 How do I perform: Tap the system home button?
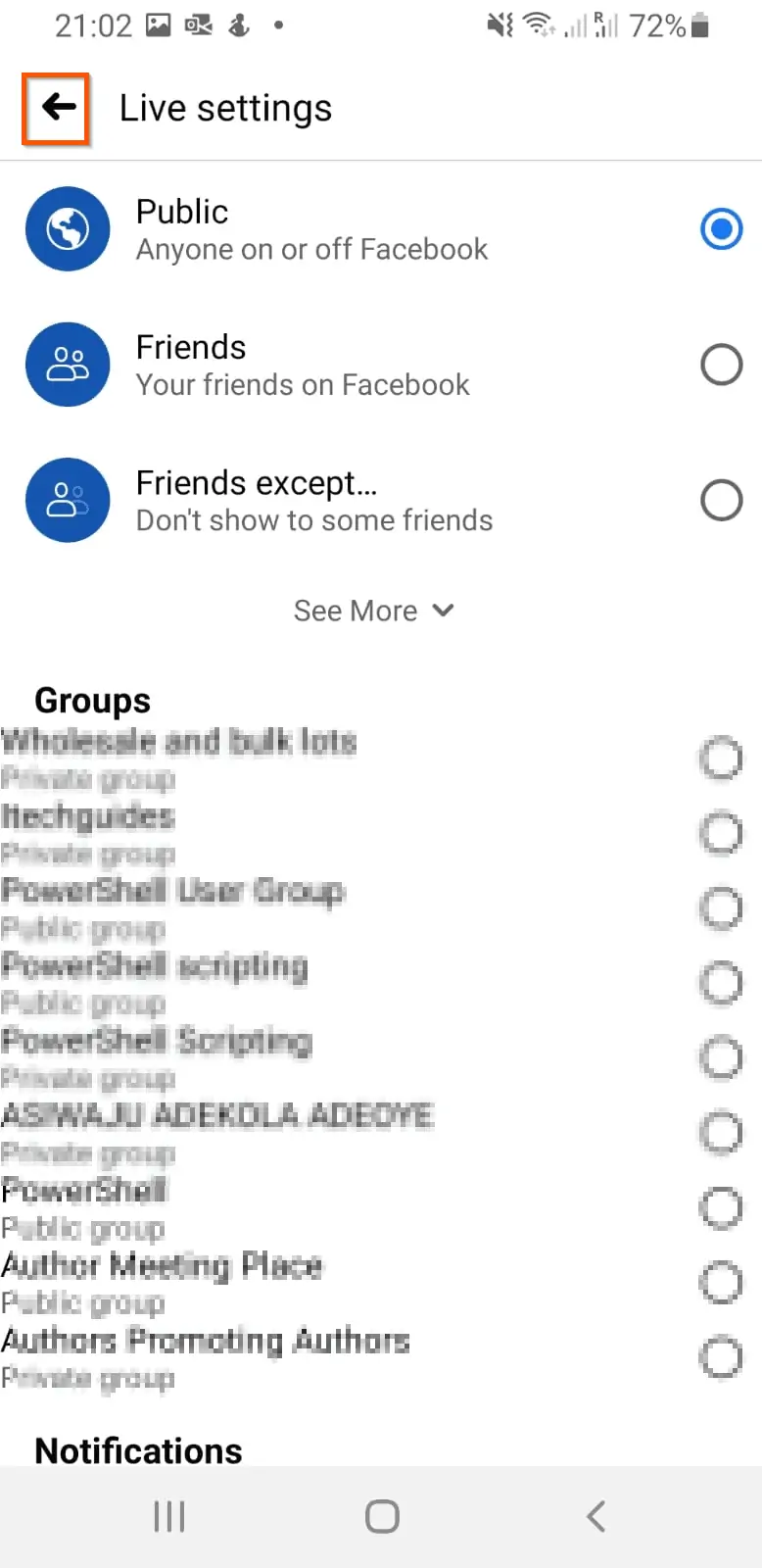382,1517
